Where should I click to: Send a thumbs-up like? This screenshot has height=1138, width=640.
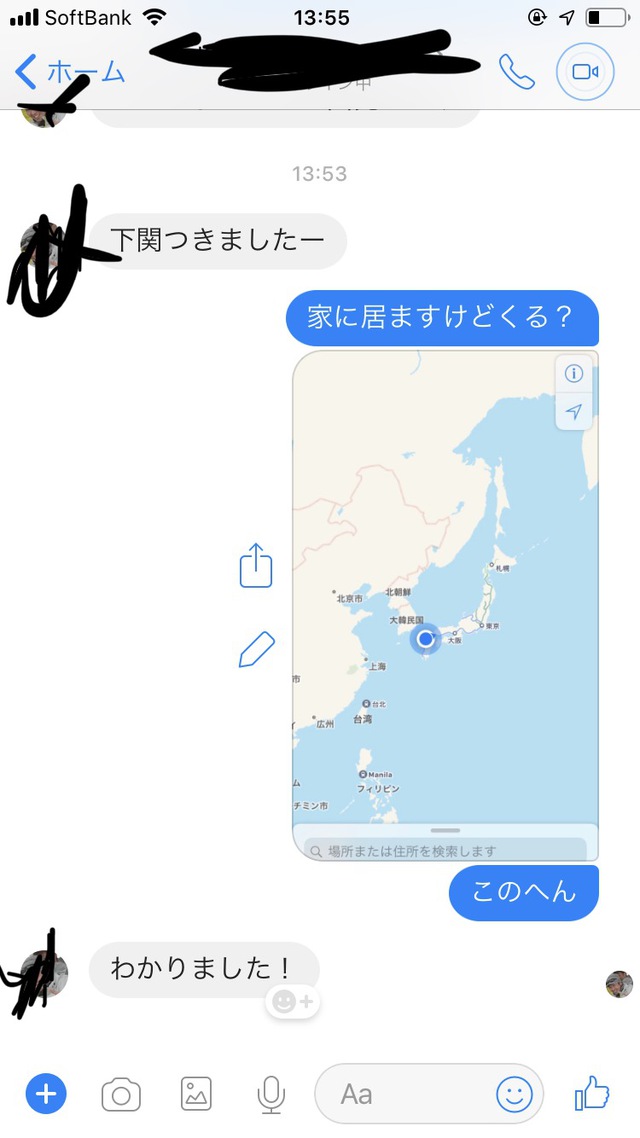(x=592, y=1094)
